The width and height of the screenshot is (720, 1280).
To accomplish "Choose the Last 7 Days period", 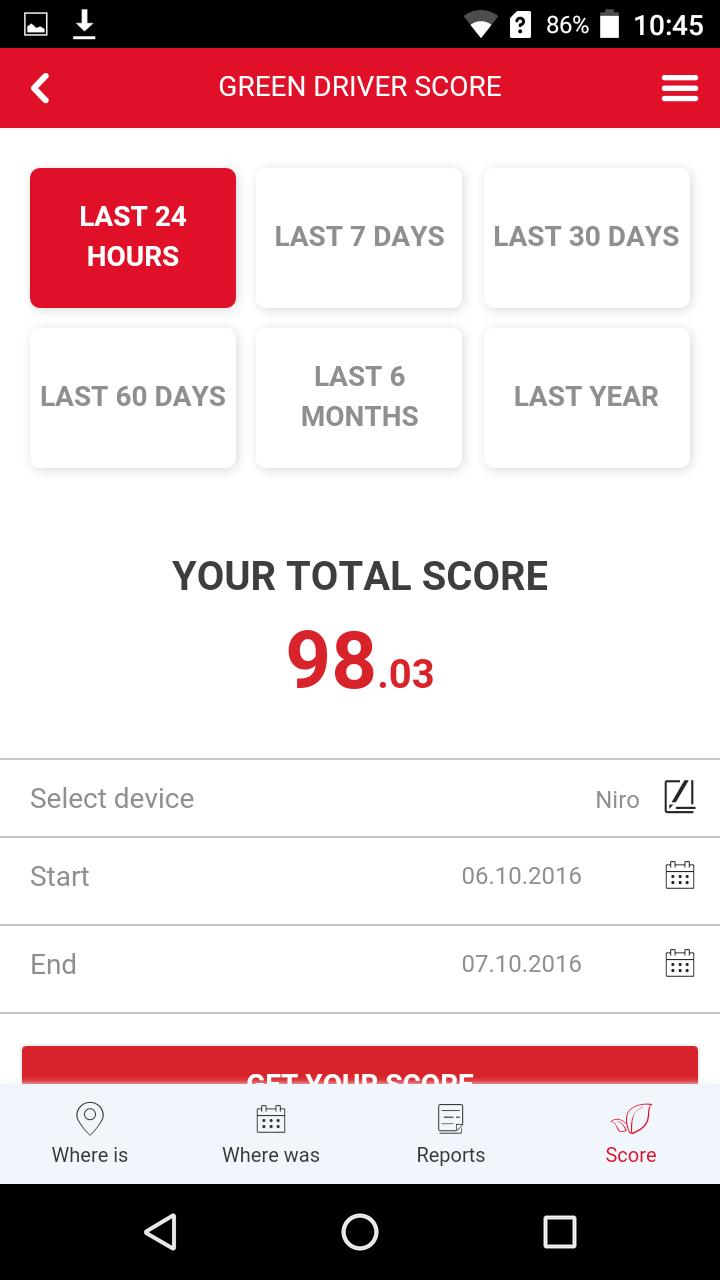I will [359, 237].
